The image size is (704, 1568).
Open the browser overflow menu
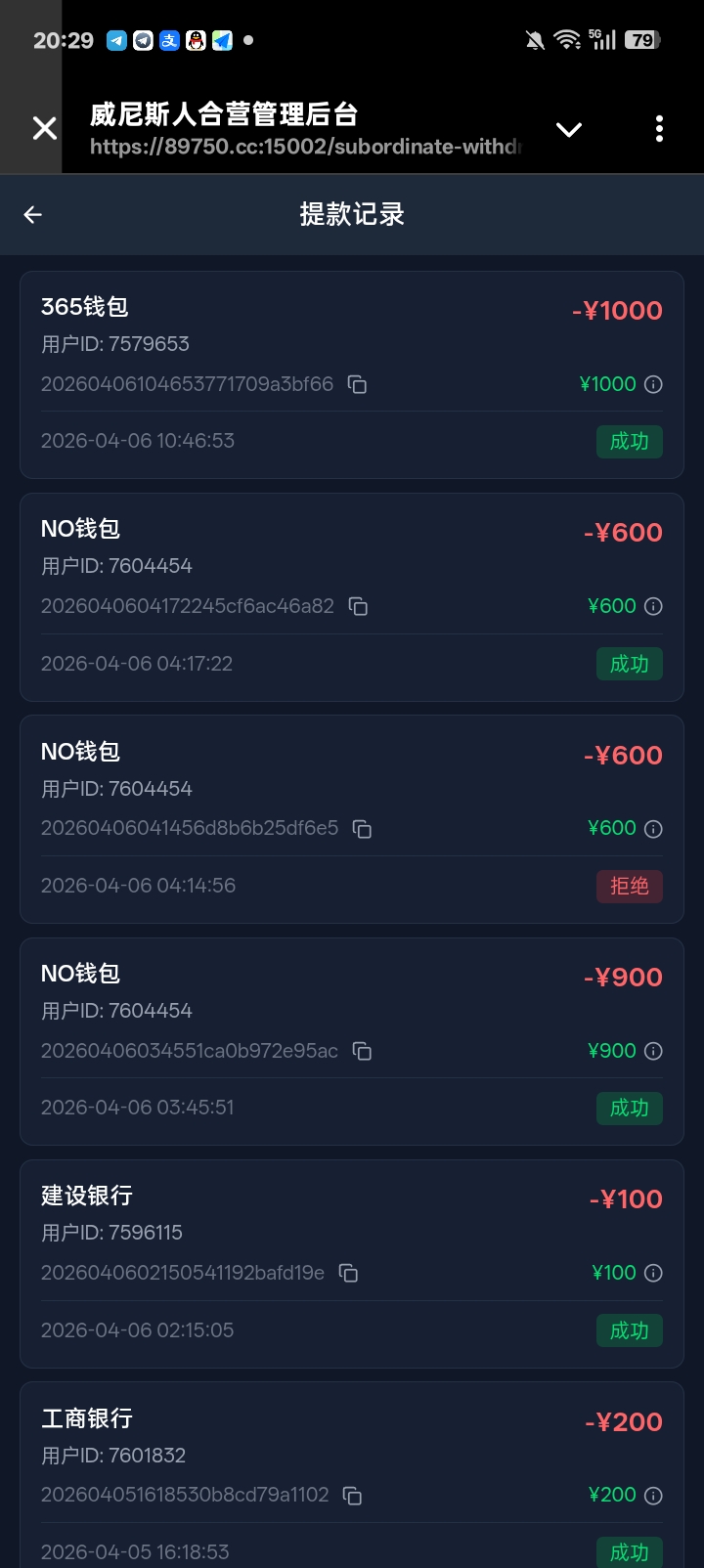(659, 129)
